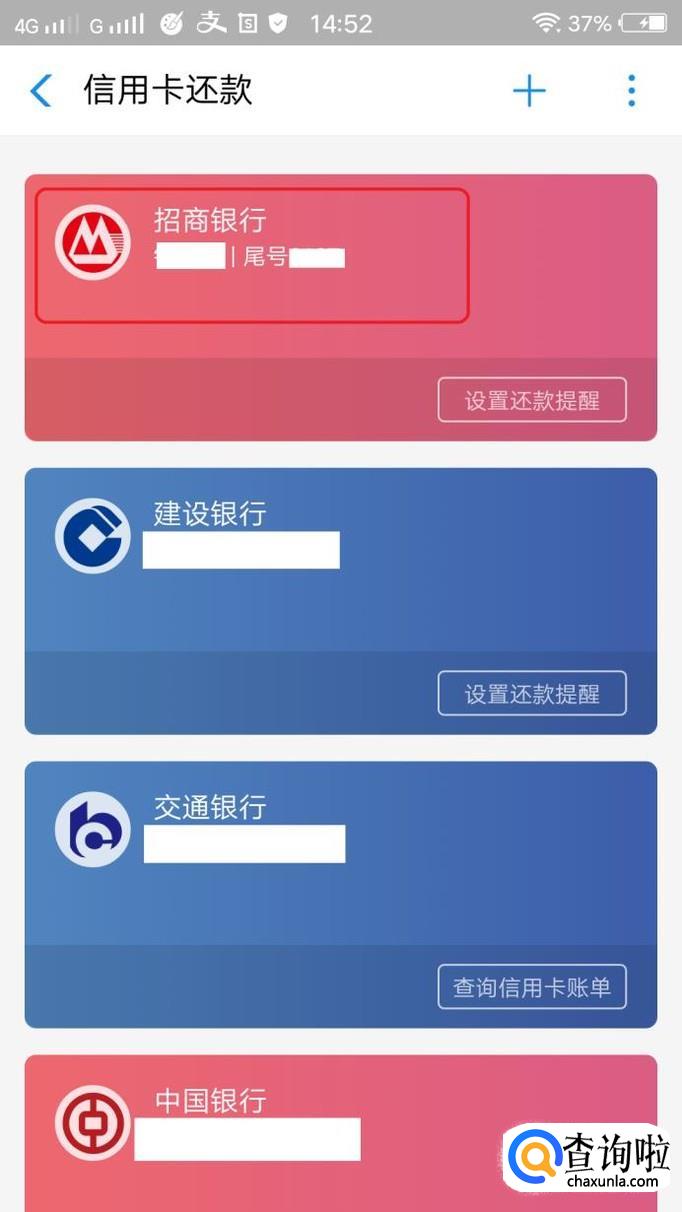The height and width of the screenshot is (1212, 682).
Task: Open the 招商银行 credit card
Action: point(340,266)
